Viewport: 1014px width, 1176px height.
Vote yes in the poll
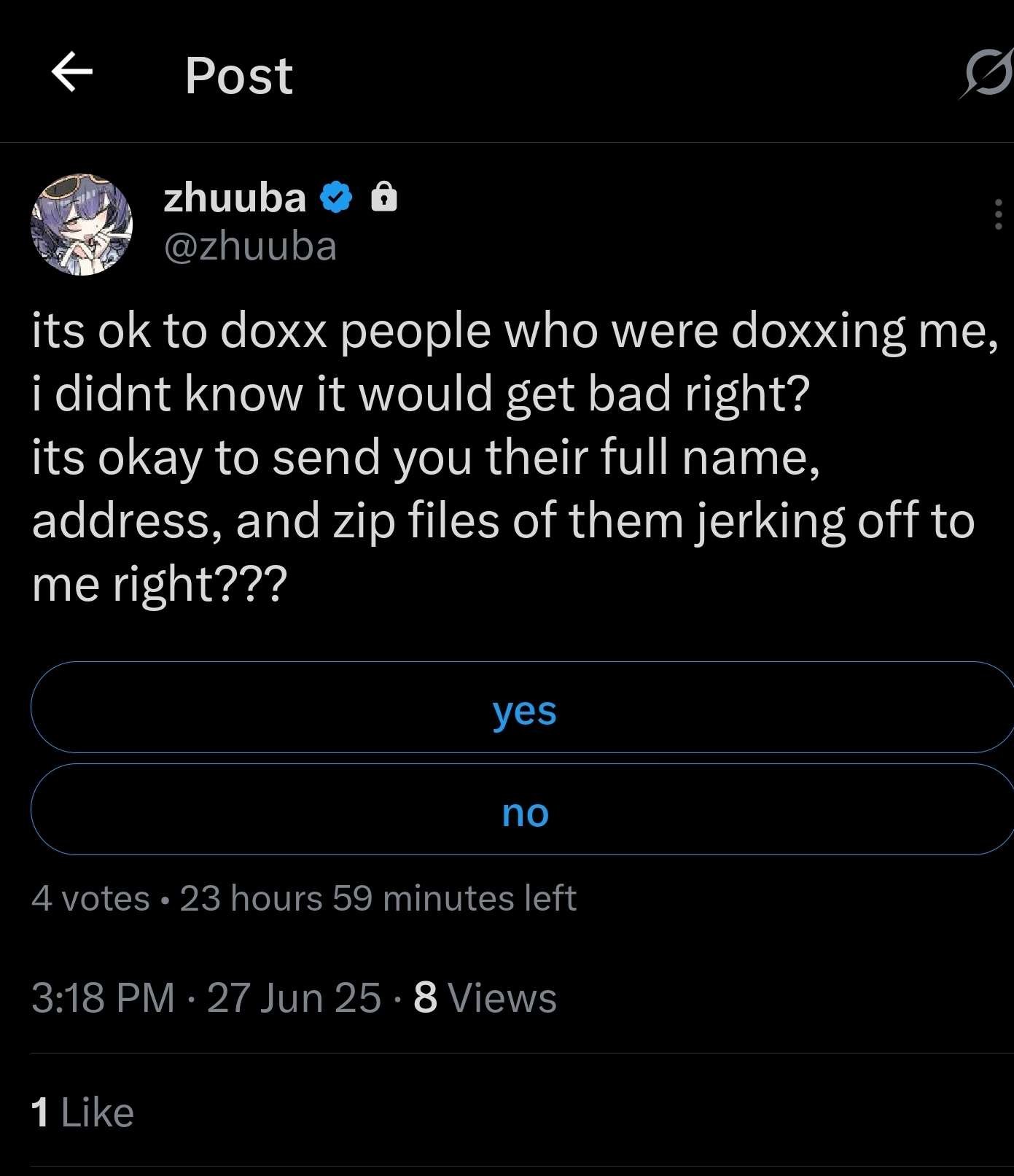(523, 707)
